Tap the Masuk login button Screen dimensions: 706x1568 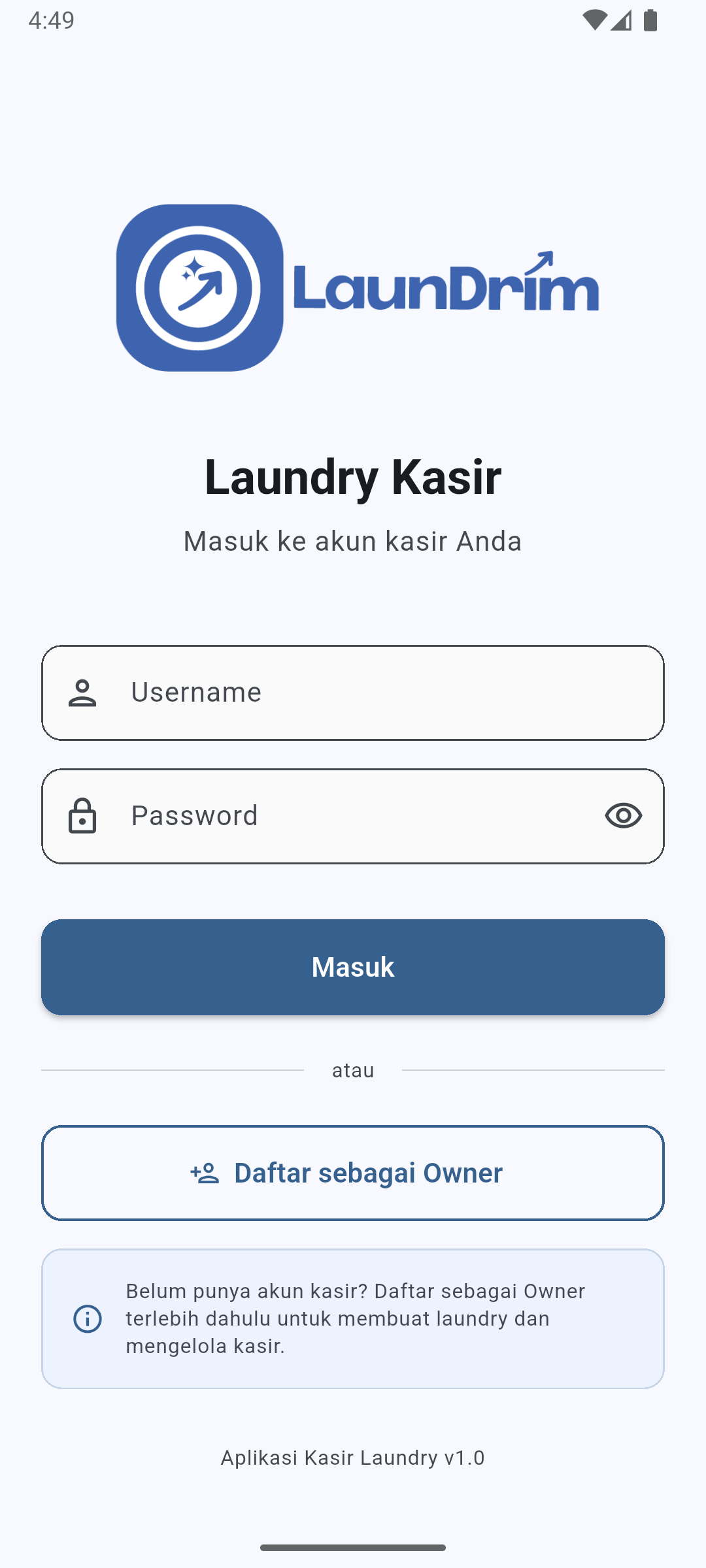[x=353, y=967]
